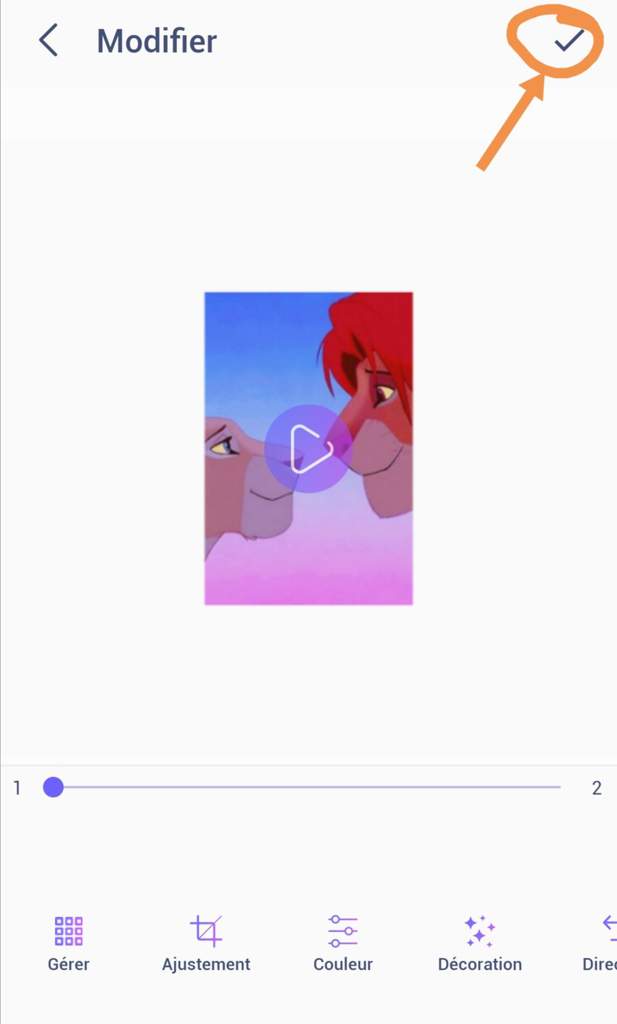Confirm edits with the checkmark
Viewport: 617px width, 1024px height.
pyautogui.click(x=568, y=40)
